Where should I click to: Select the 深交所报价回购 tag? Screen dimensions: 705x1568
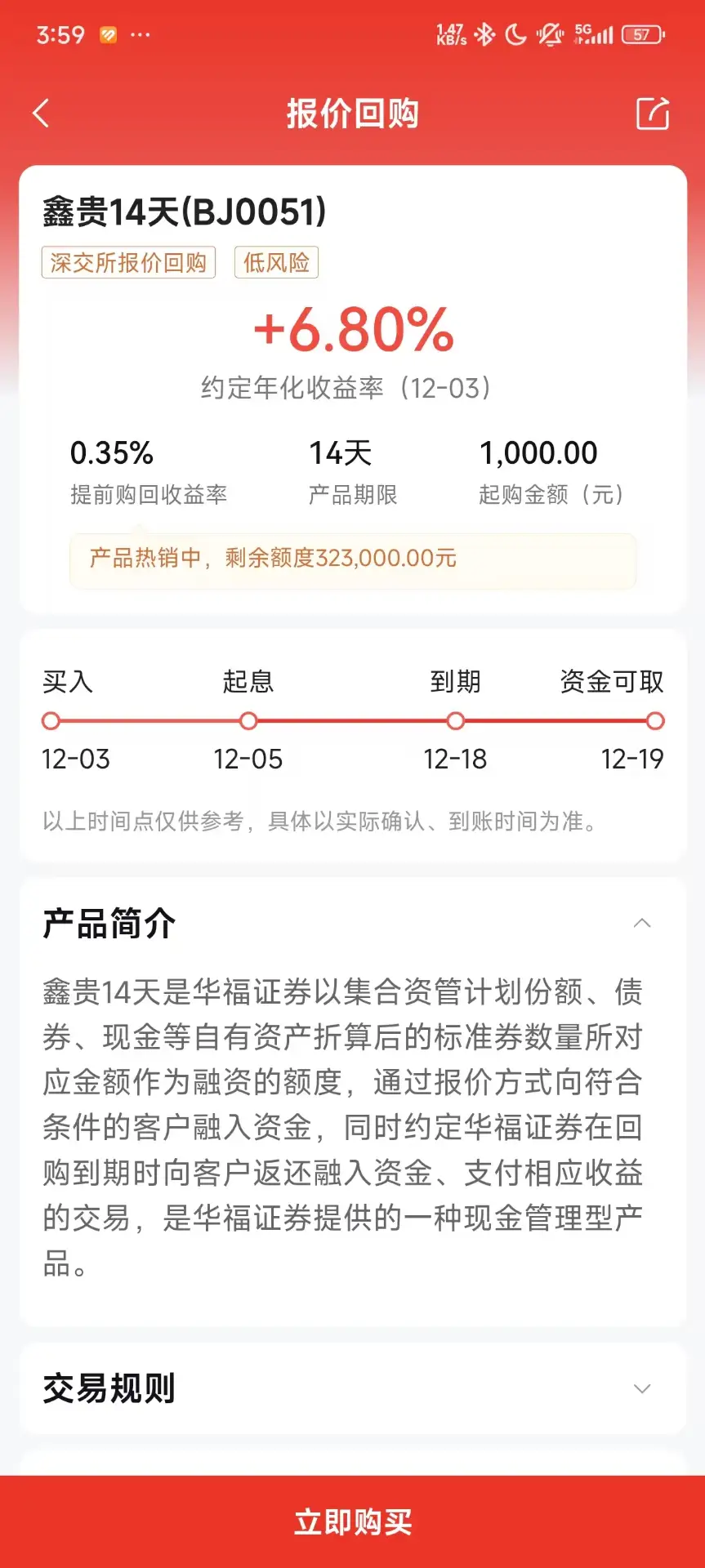click(x=128, y=262)
